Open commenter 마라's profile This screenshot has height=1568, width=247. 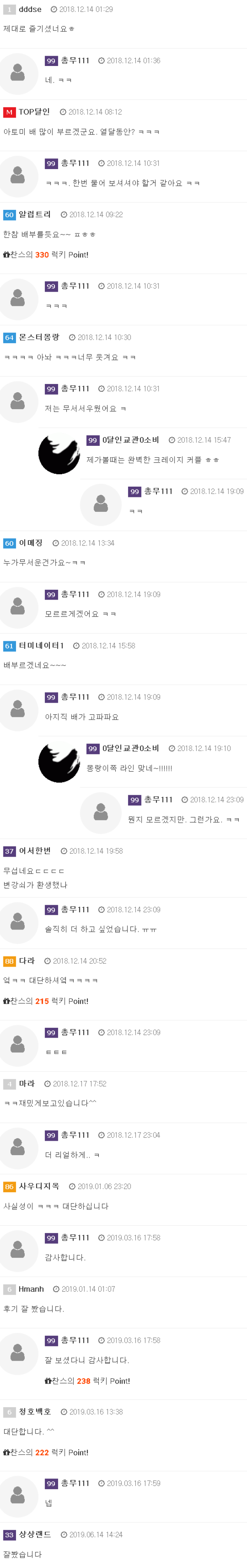click(27, 1083)
